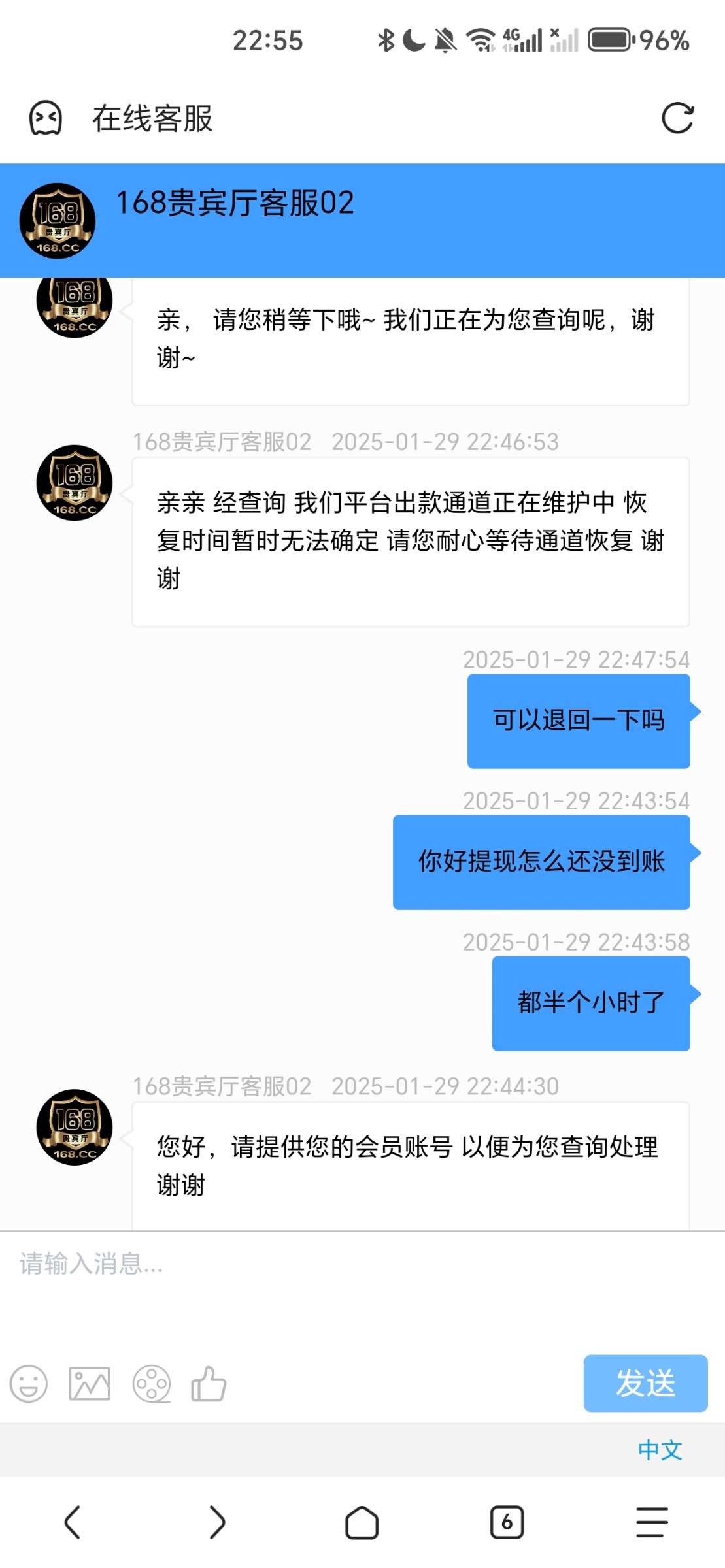Open the browser tabs switcher showing 6

pyautogui.click(x=507, y=1522)
